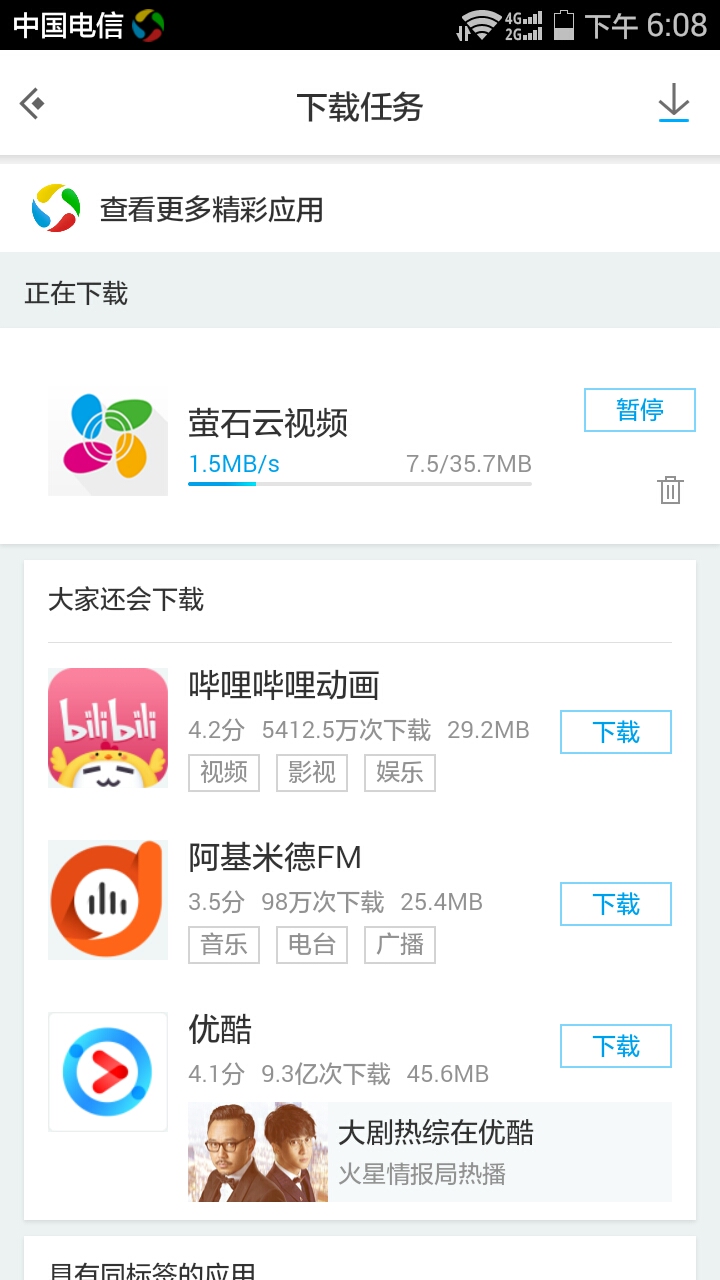The image size is (720, 1280).
Task: Select the 广播 tag under 阿基米德FM
Action: click(399, 944)
